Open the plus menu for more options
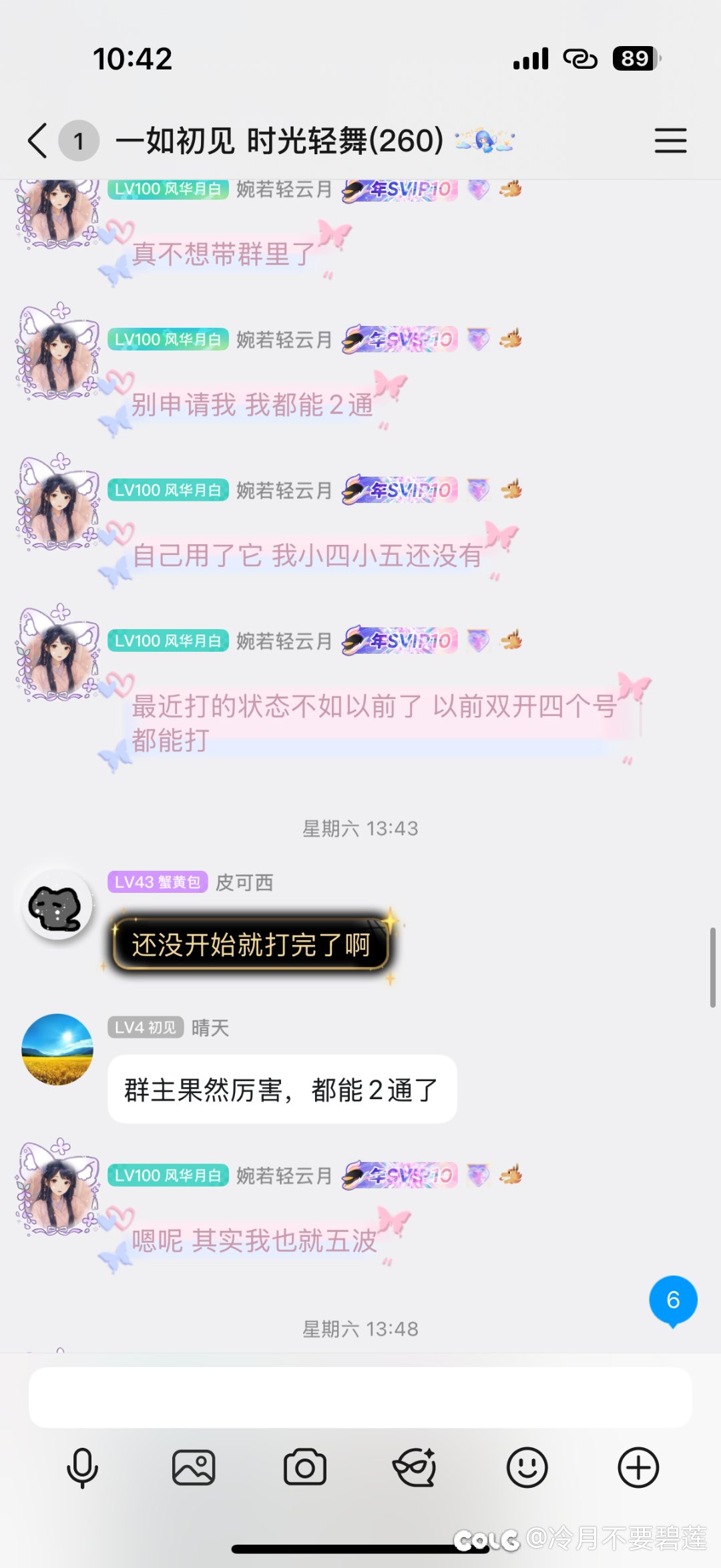This screenshot has height=1568, width=721. click(638, 1468)
